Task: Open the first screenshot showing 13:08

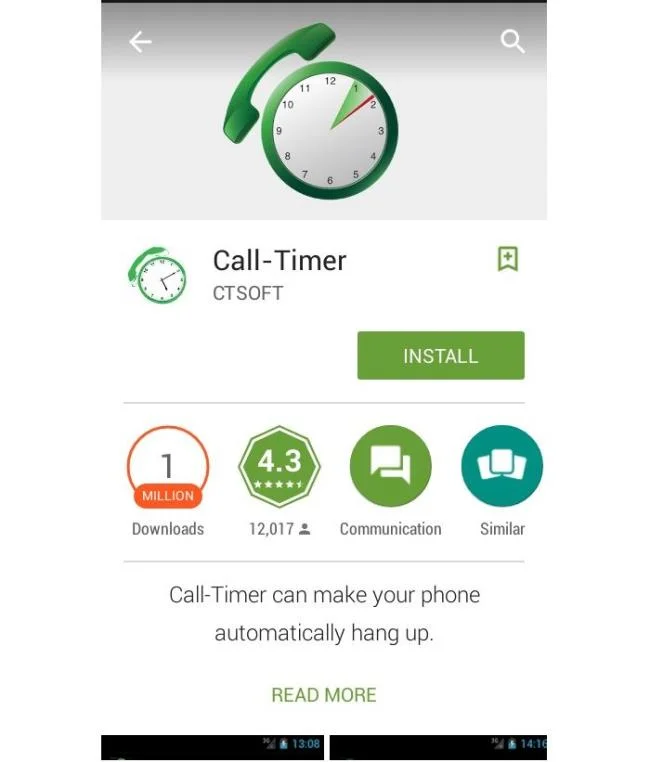Action: tap(212, 747)
